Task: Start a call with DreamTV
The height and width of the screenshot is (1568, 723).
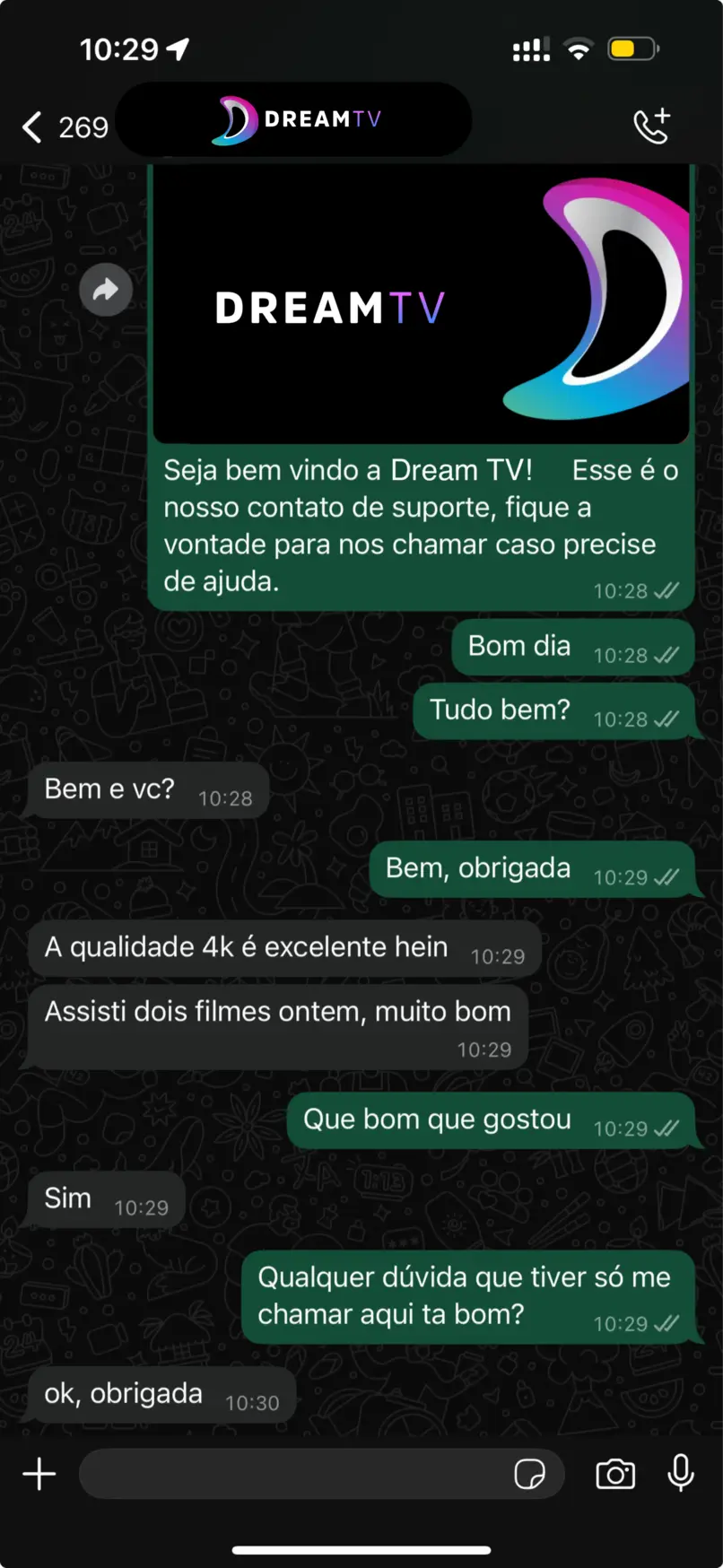Action: coord(652,126)
